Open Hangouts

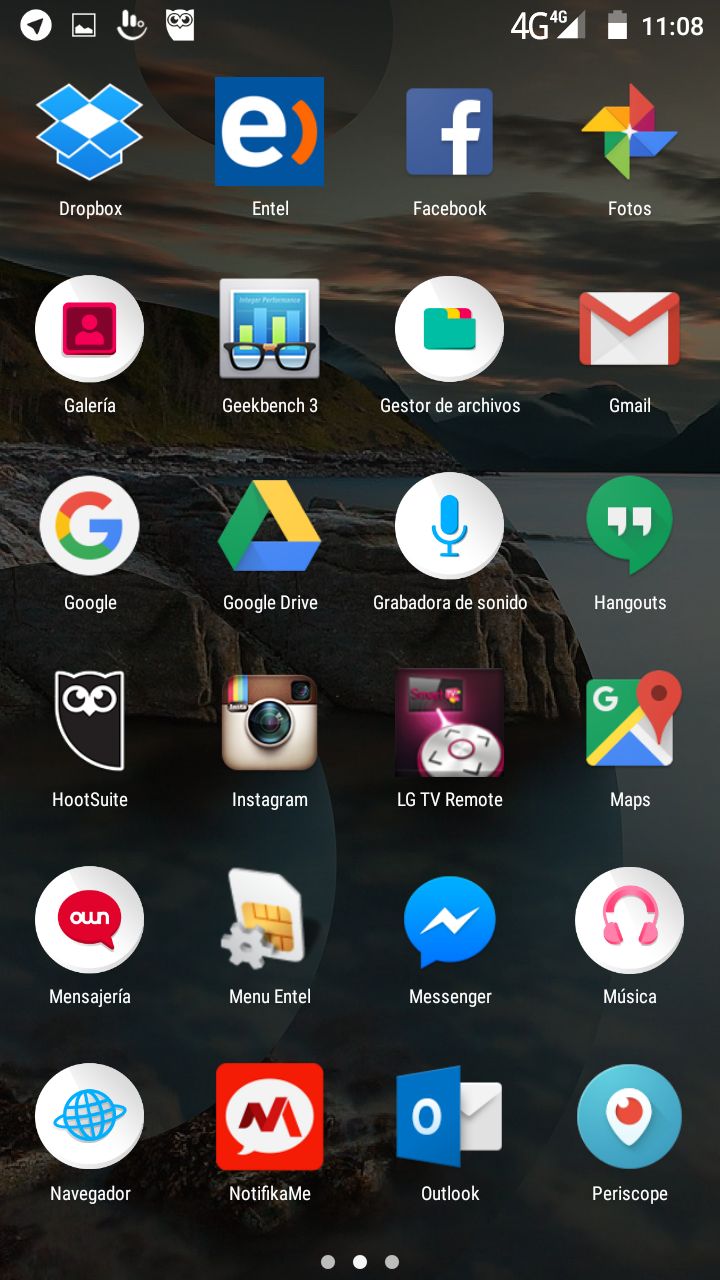pos(629,526)
